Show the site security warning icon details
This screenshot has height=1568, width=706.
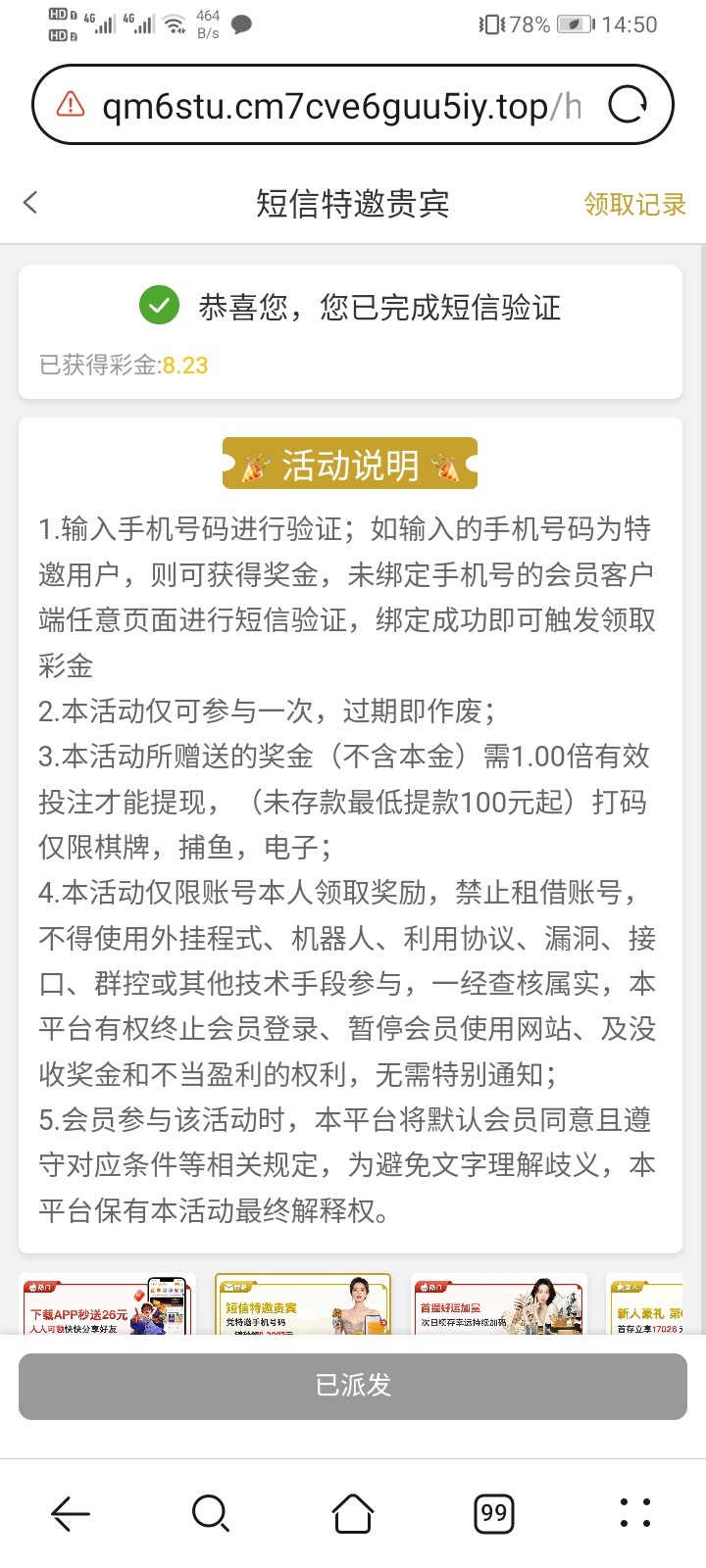click(71, 104)
